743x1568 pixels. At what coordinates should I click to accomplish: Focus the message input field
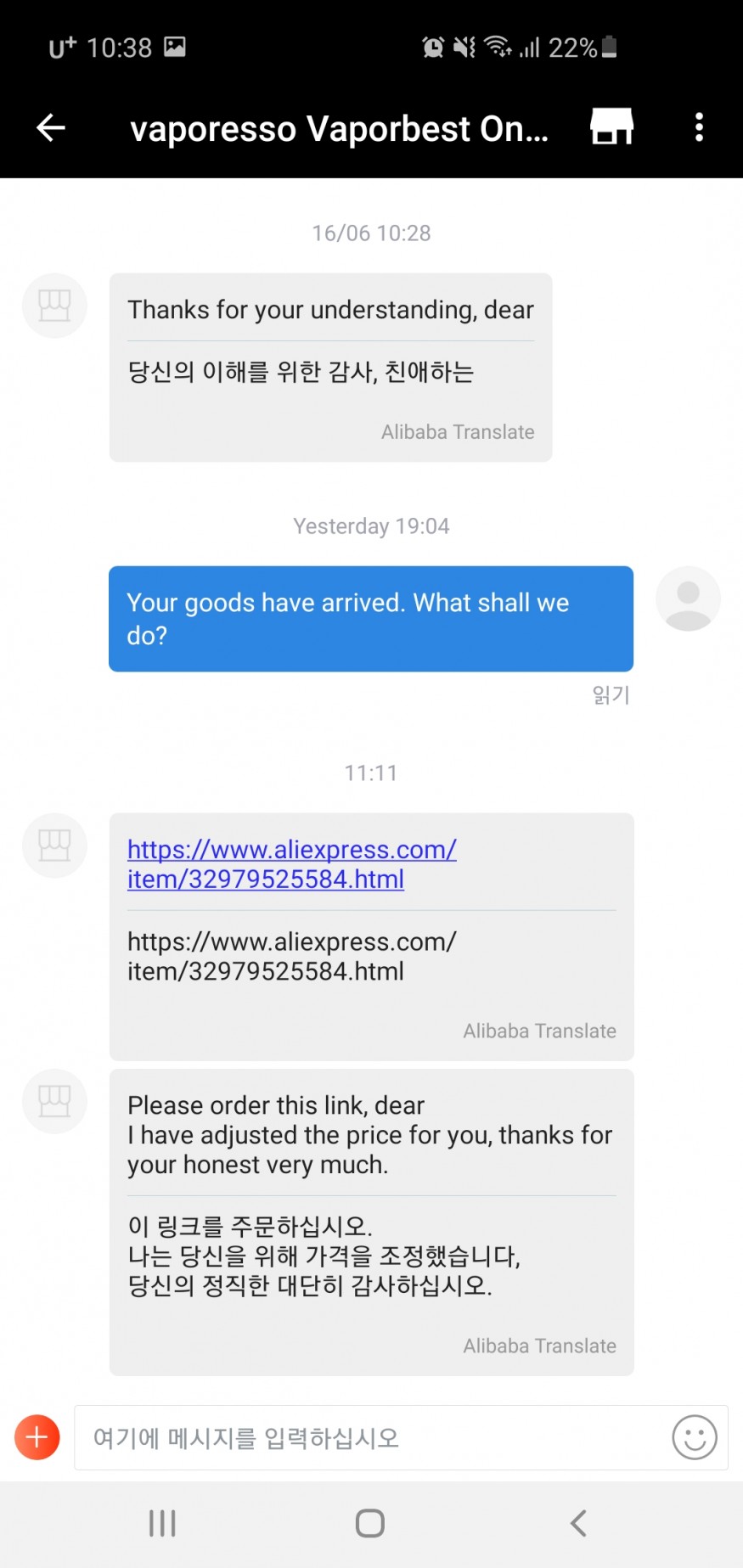[x=369, y=1437]
